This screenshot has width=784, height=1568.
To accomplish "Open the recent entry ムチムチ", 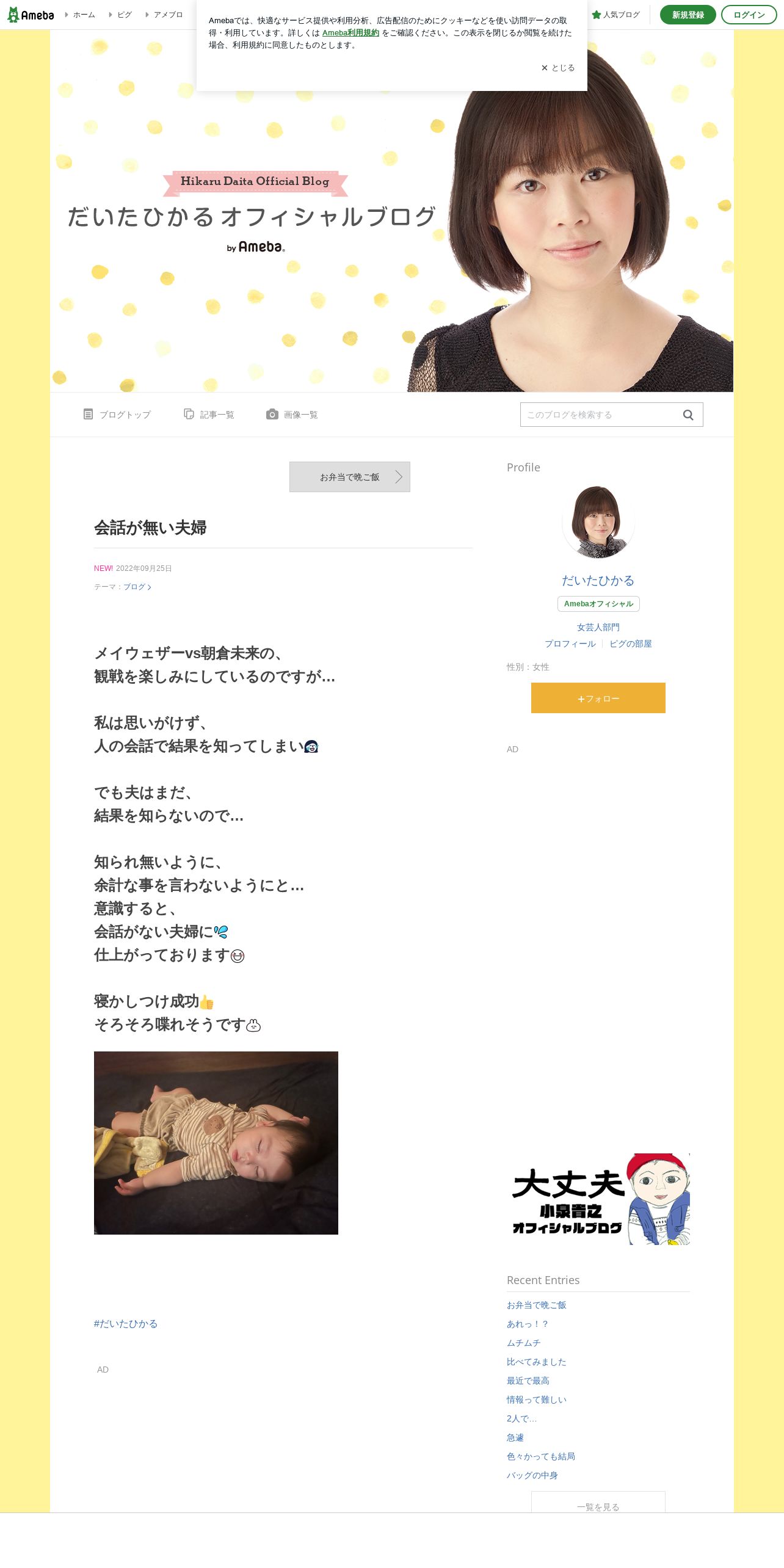I will coord(524,1343).
